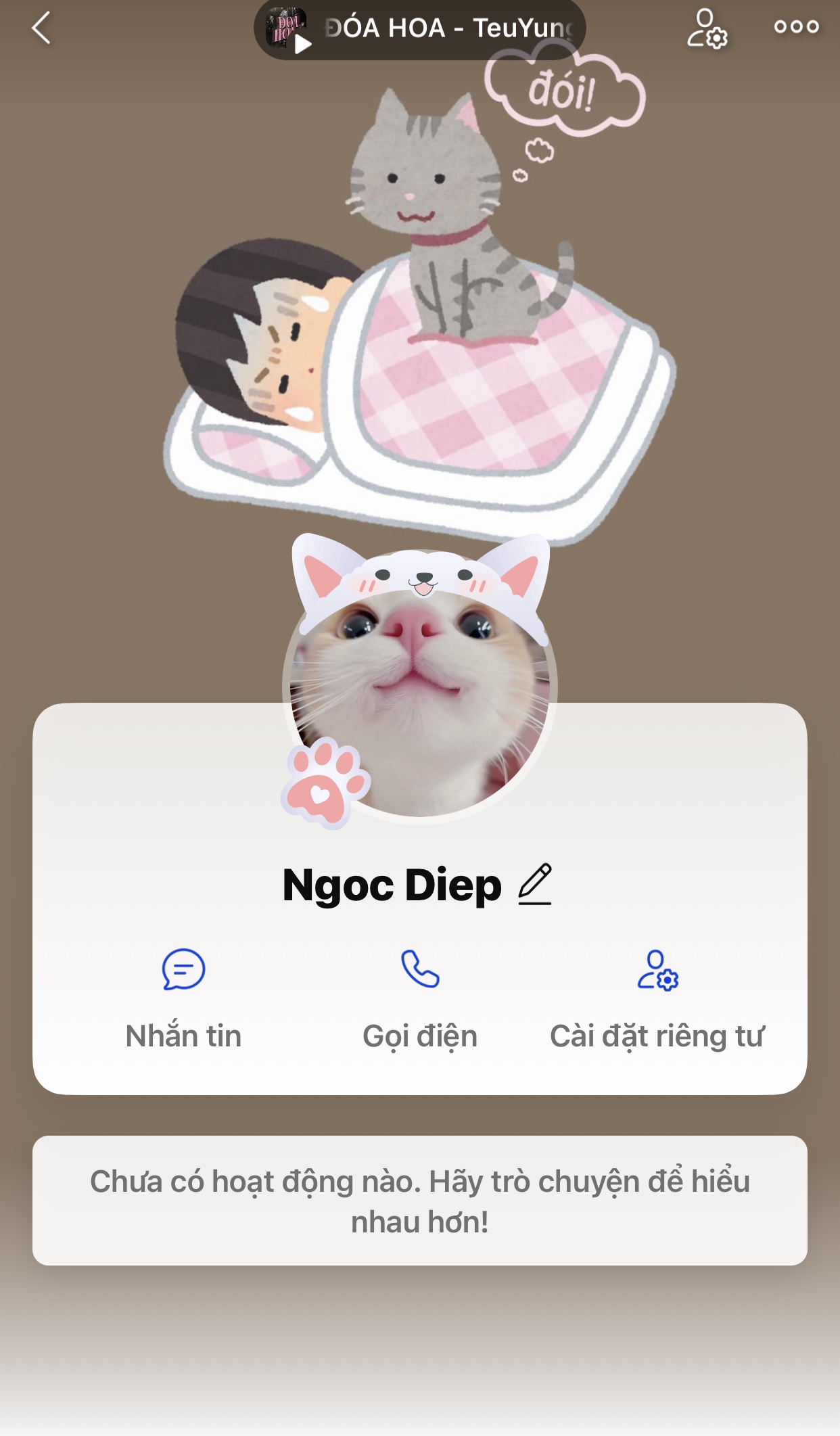Open Cài đặt riêng tư settings
The image size is (840, 1436).
pyautogui.click(x=657, y=998)
